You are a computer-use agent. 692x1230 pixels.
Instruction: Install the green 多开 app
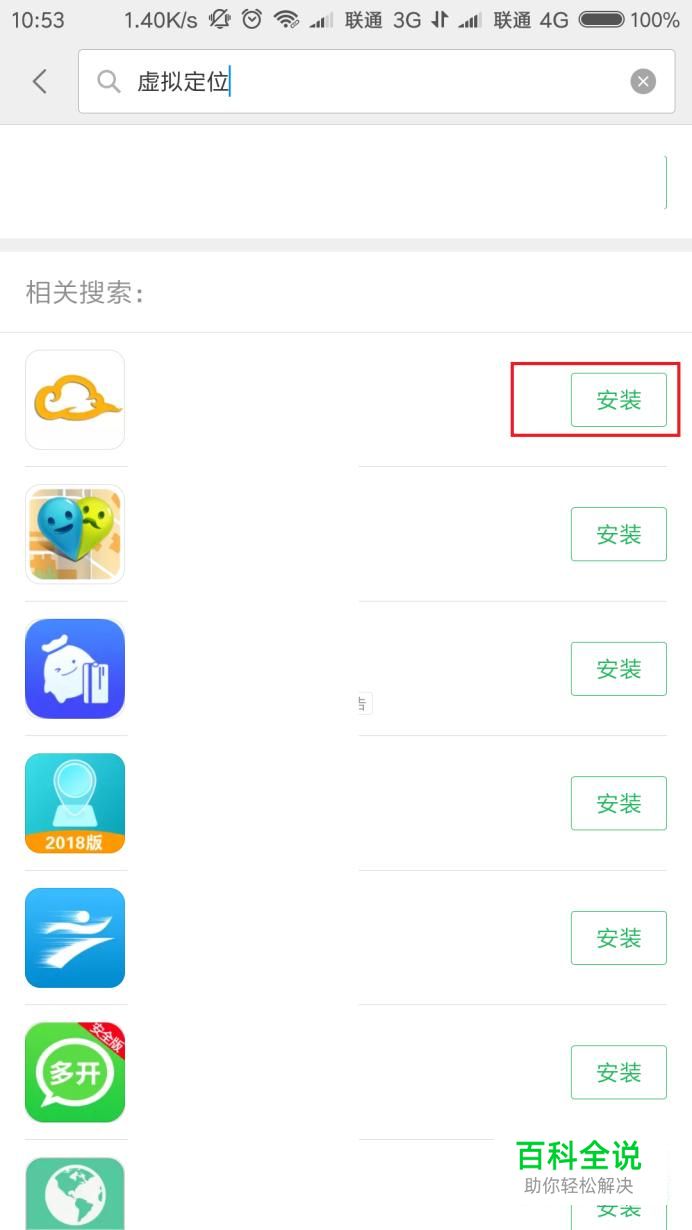pos(618,1072)
